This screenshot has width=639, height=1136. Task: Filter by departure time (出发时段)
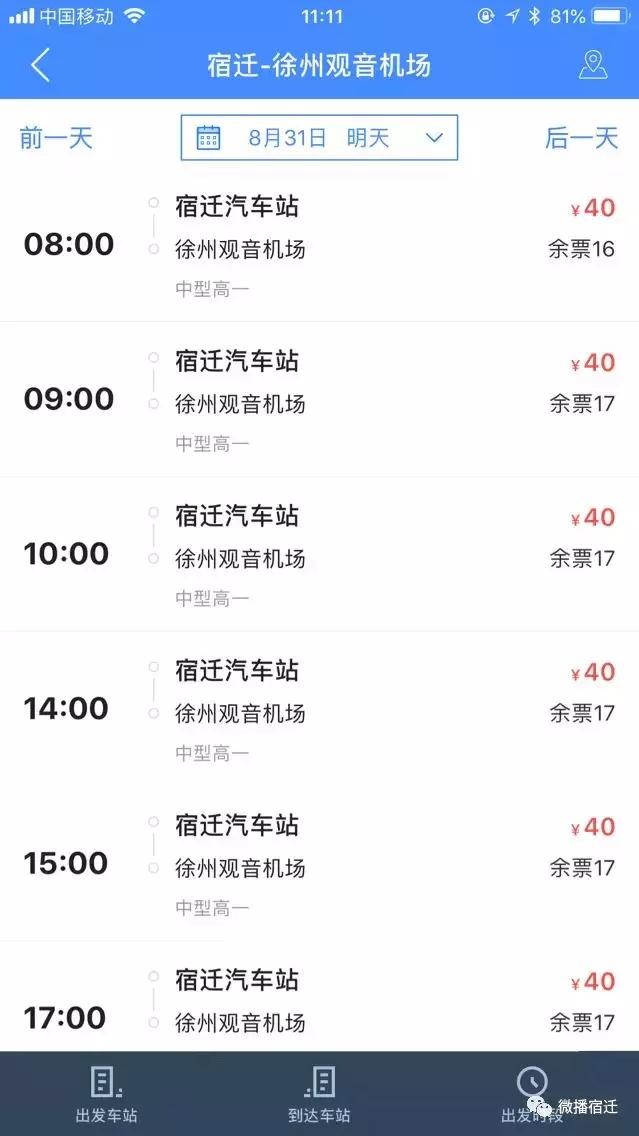click(x=530, y=1093)
